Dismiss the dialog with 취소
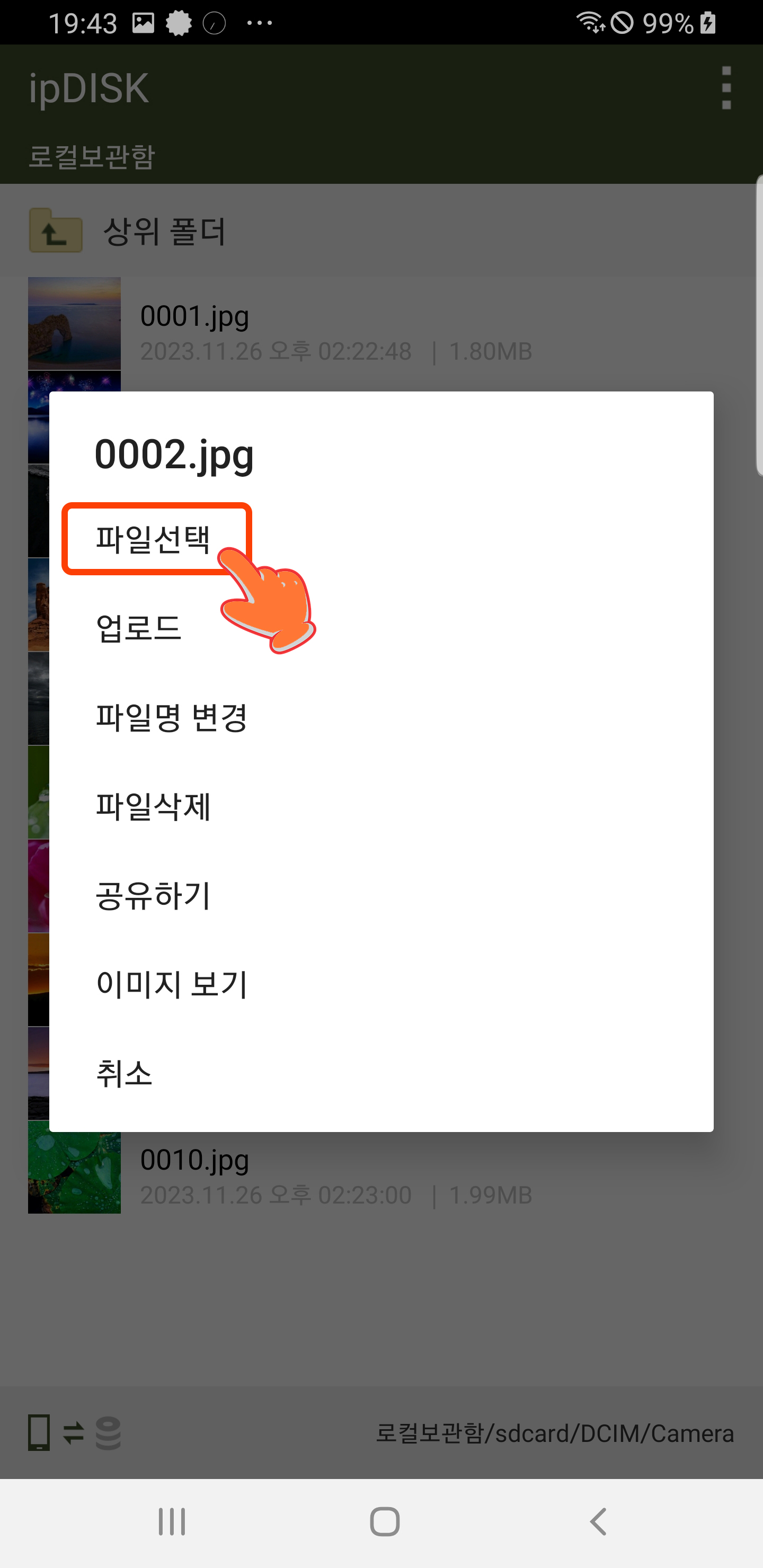The width and height of the screenshot is (763, 1568). click(381, 1073)
